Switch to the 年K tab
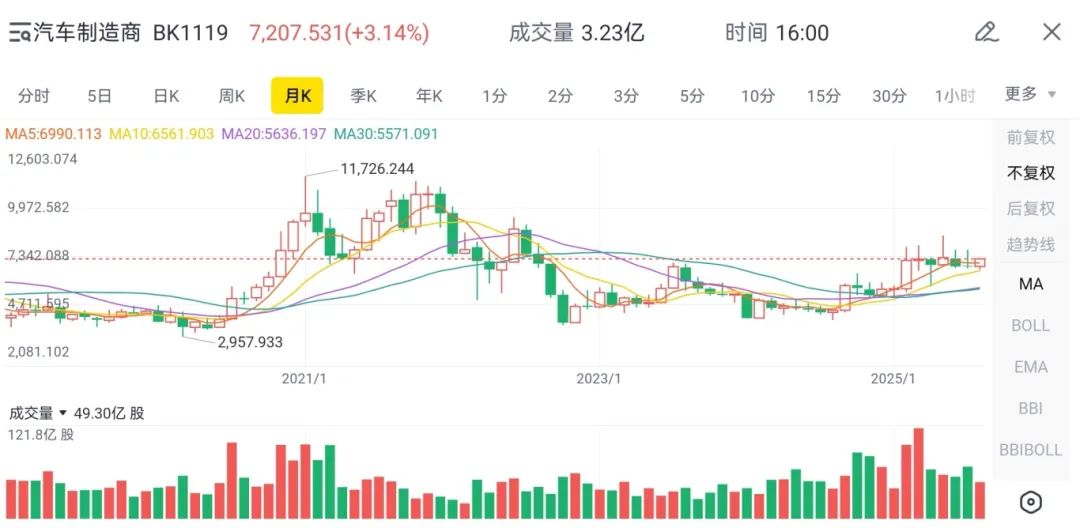The image size is (1080, 528). (x=429, y=96)
